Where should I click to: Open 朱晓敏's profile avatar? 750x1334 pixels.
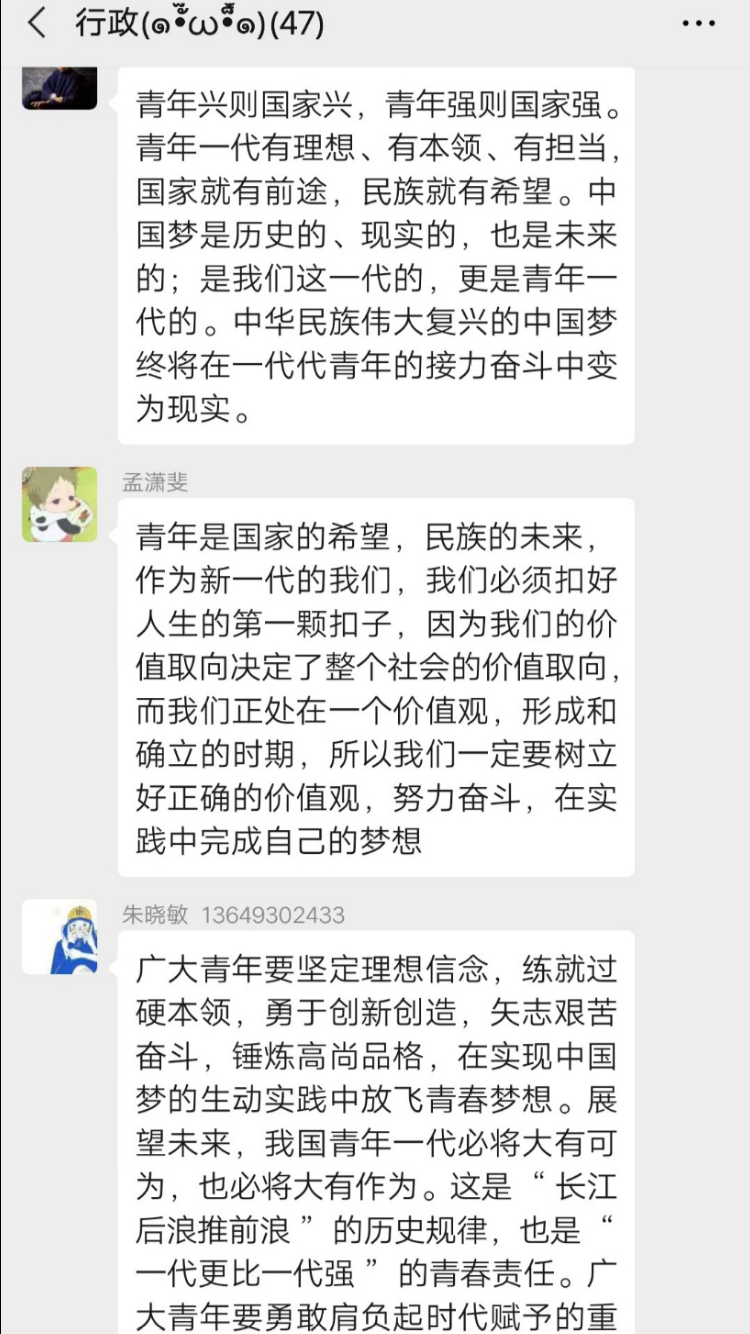coord(60,936)
